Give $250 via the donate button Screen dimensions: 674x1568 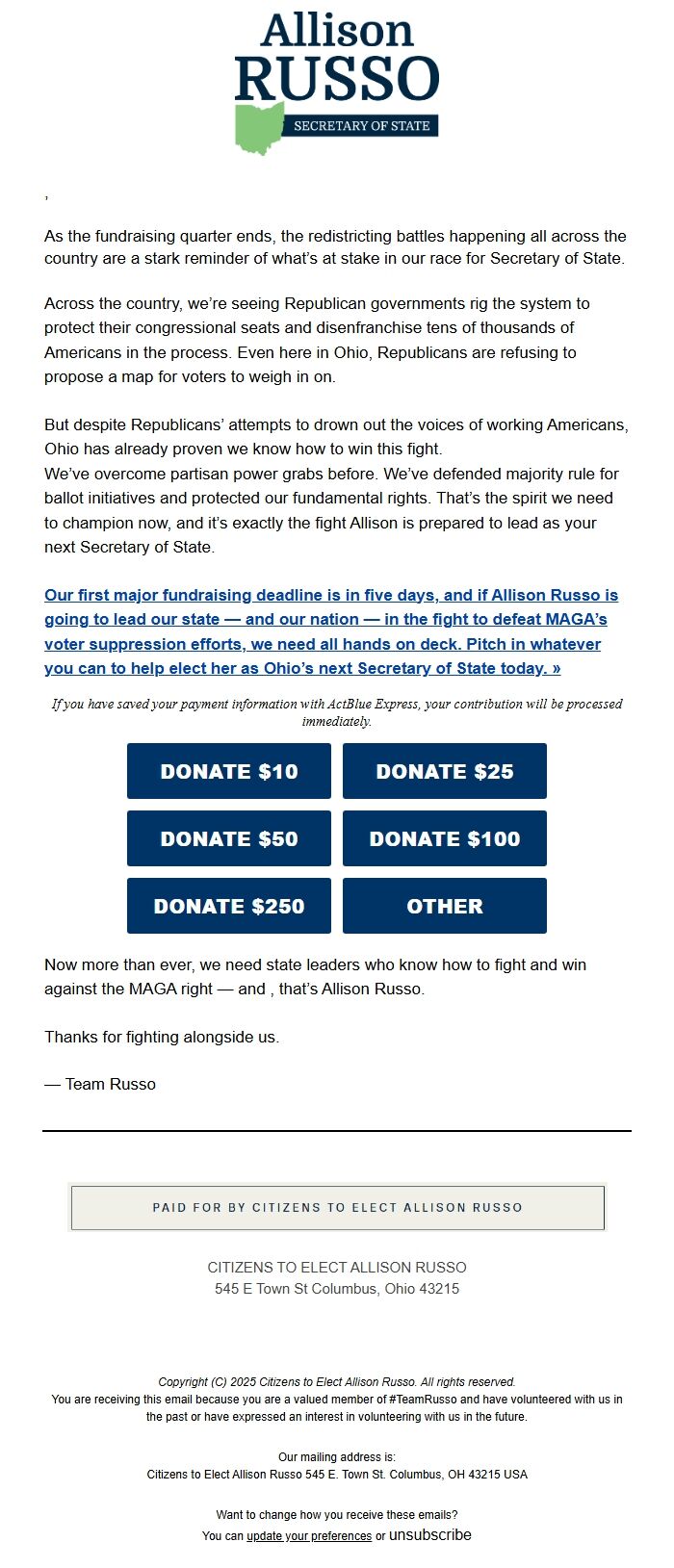point(229,906)
